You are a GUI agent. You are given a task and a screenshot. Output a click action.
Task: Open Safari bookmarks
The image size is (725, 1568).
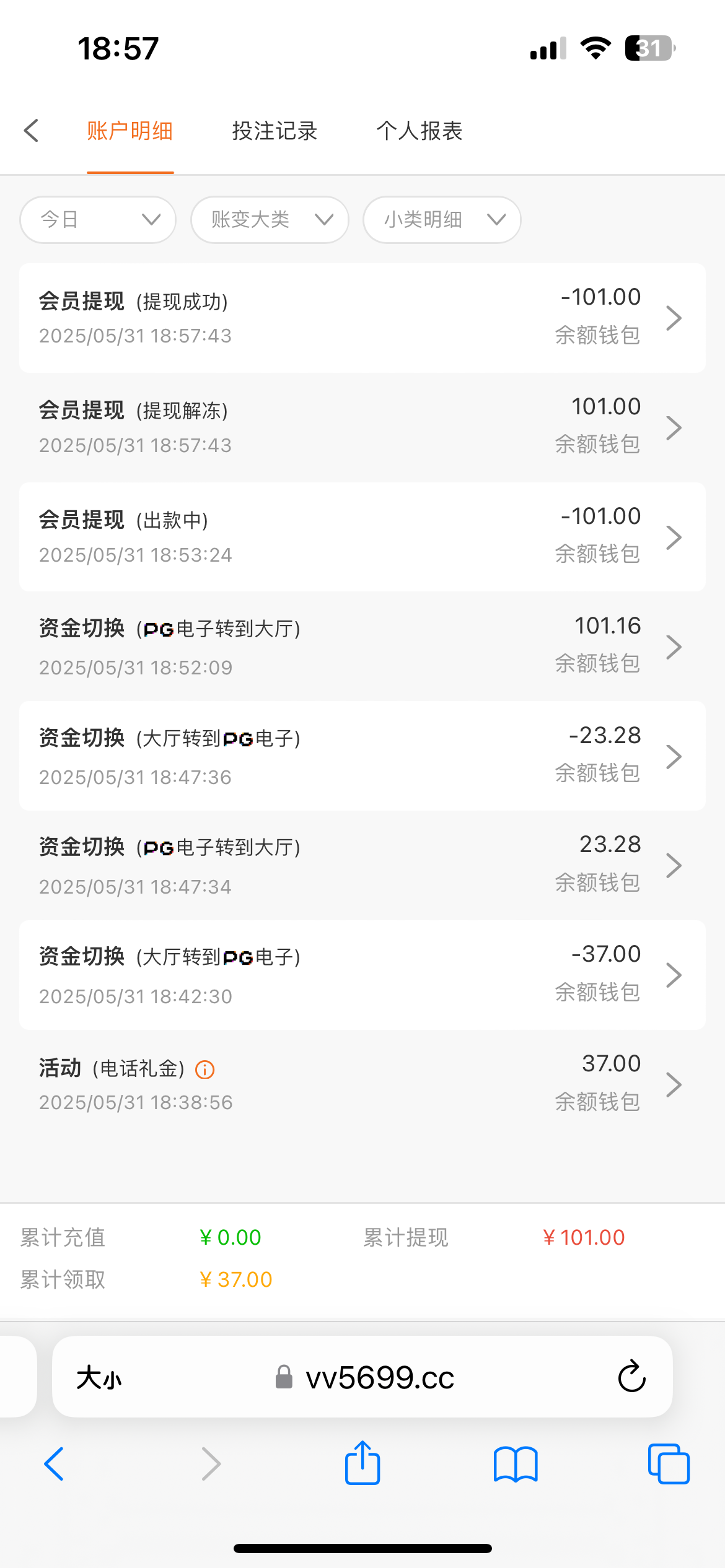click(x=516, y=1465)
